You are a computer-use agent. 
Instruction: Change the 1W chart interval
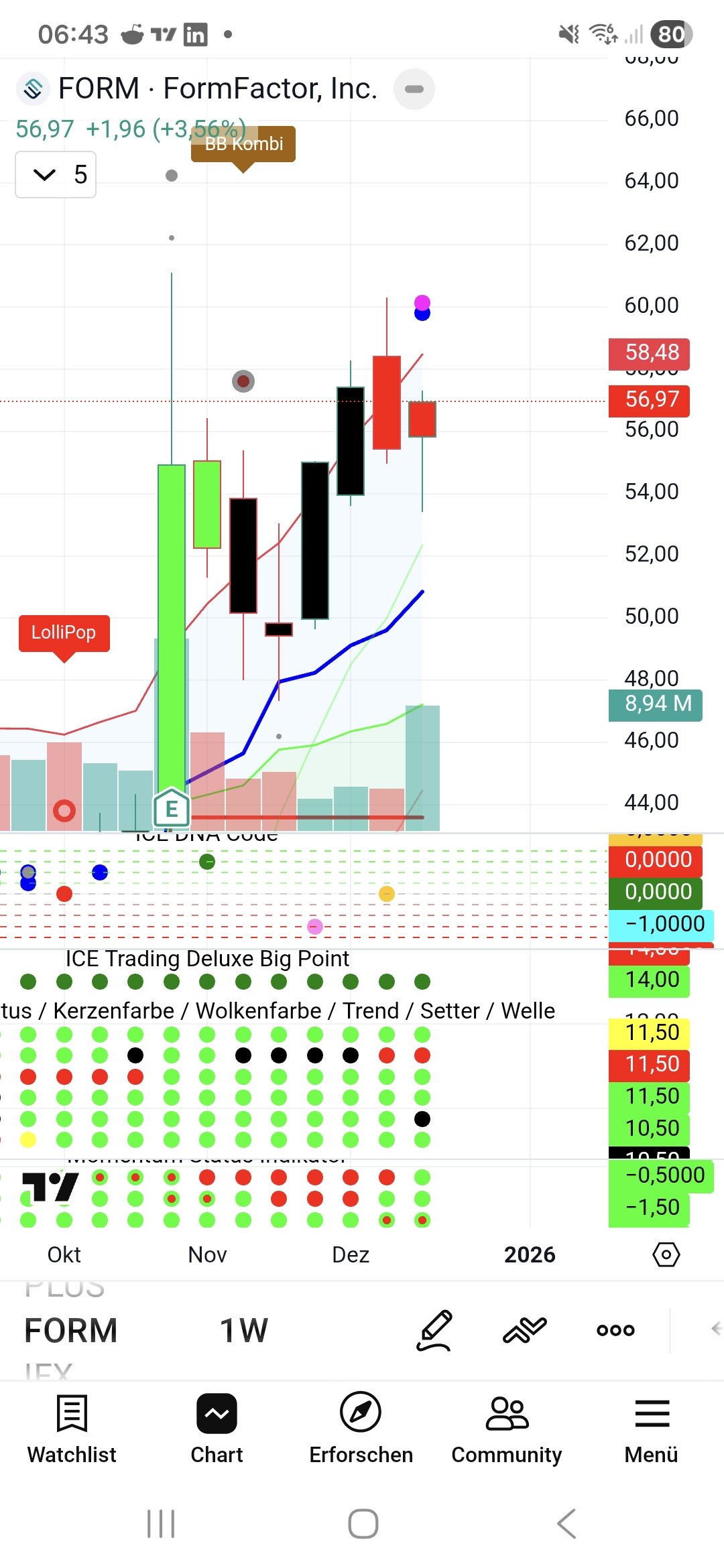point(243,1330)
